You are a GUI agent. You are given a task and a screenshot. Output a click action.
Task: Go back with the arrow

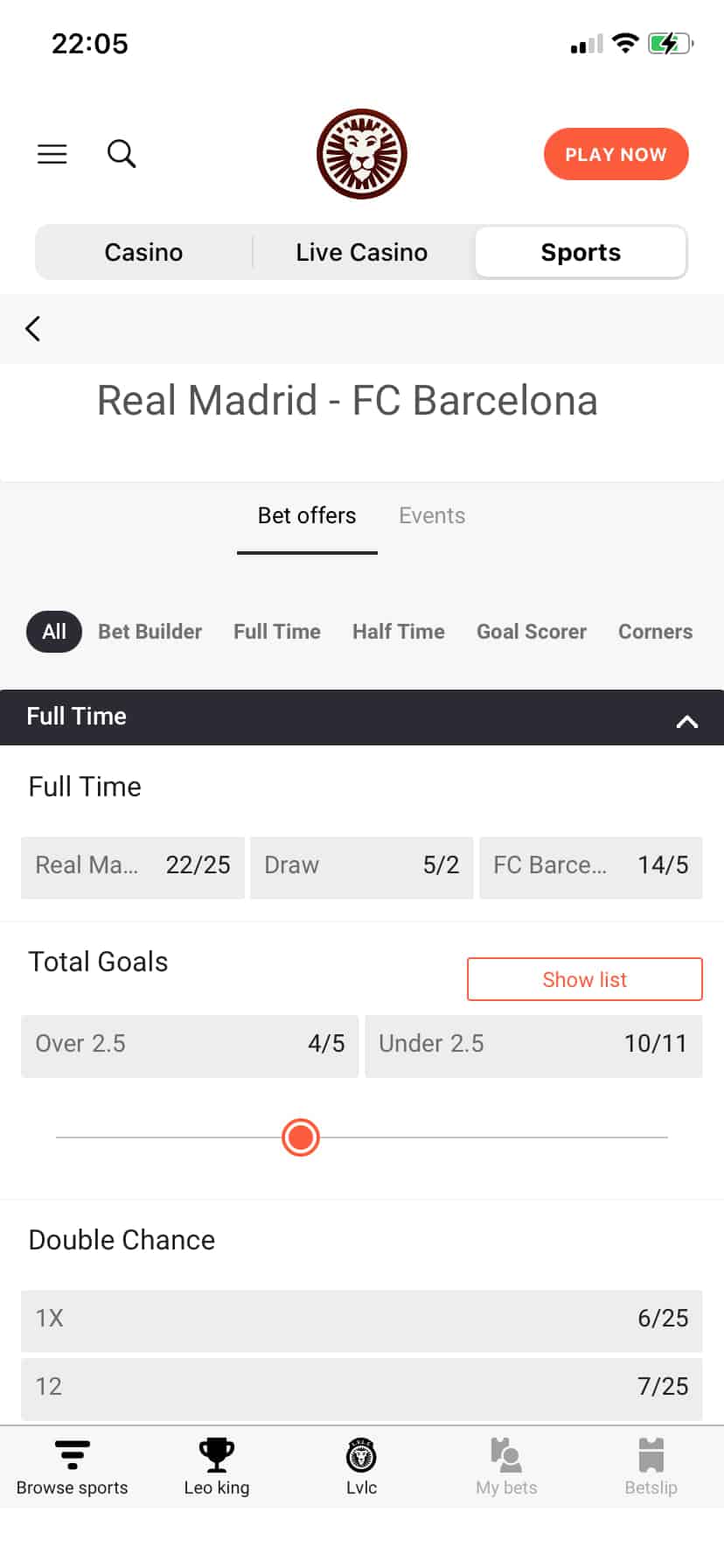33,329
